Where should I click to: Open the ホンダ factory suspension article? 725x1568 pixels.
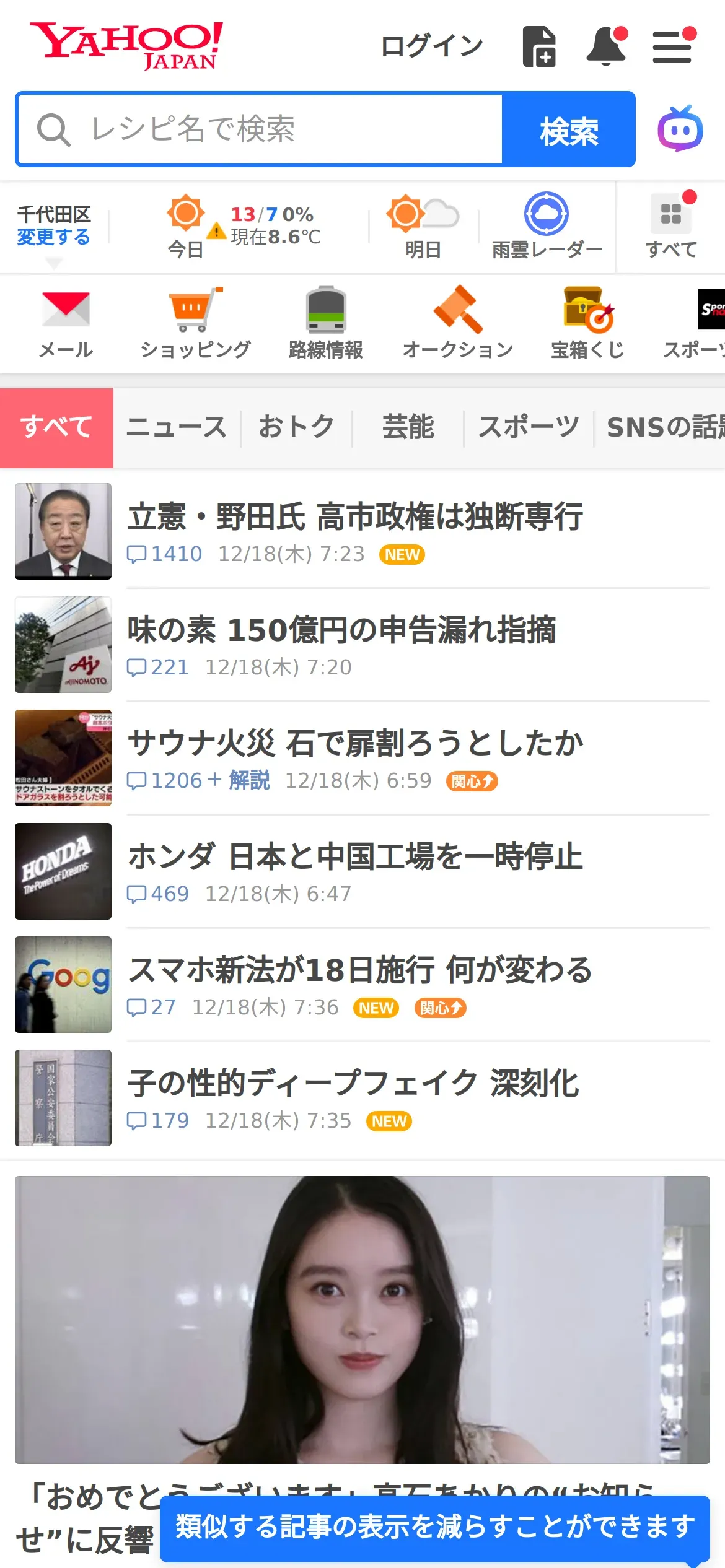tap(355, 856)
